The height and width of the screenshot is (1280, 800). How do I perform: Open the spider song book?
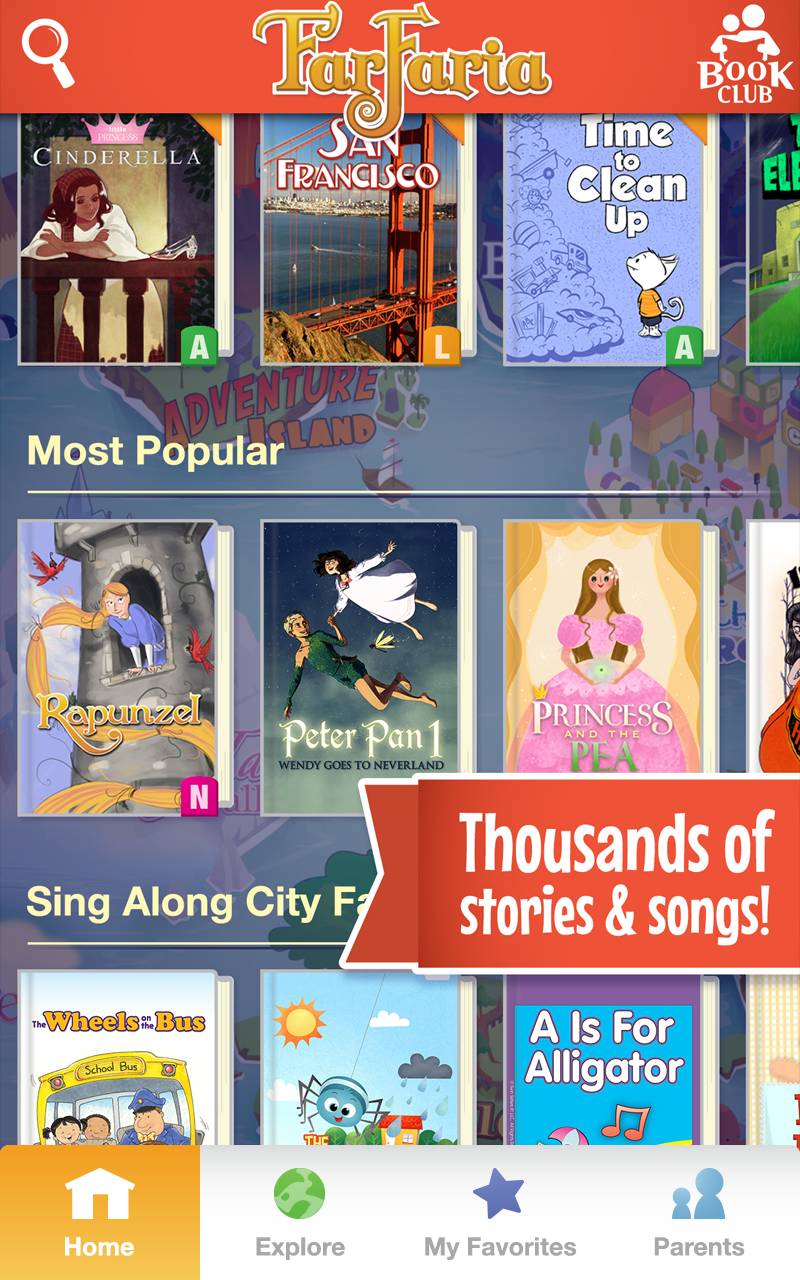click(360, 1058)
